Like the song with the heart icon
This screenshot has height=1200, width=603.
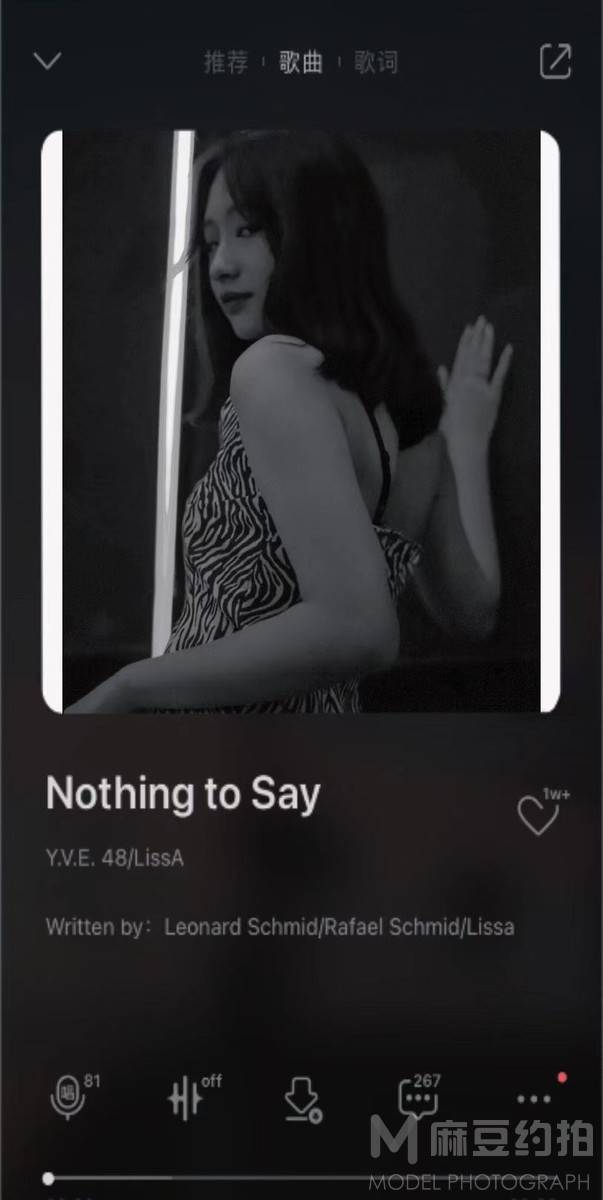pyautogui.click(x=538, y=815)
